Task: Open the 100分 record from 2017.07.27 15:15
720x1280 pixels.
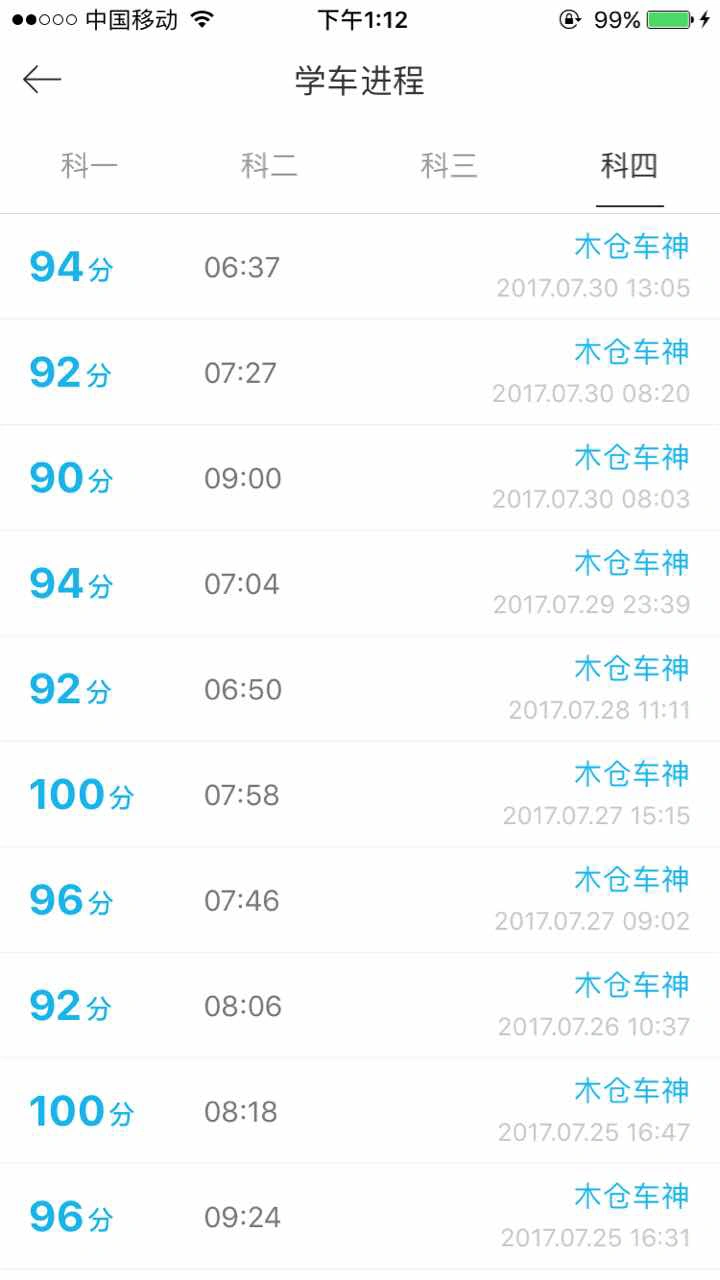Action: 360,794
